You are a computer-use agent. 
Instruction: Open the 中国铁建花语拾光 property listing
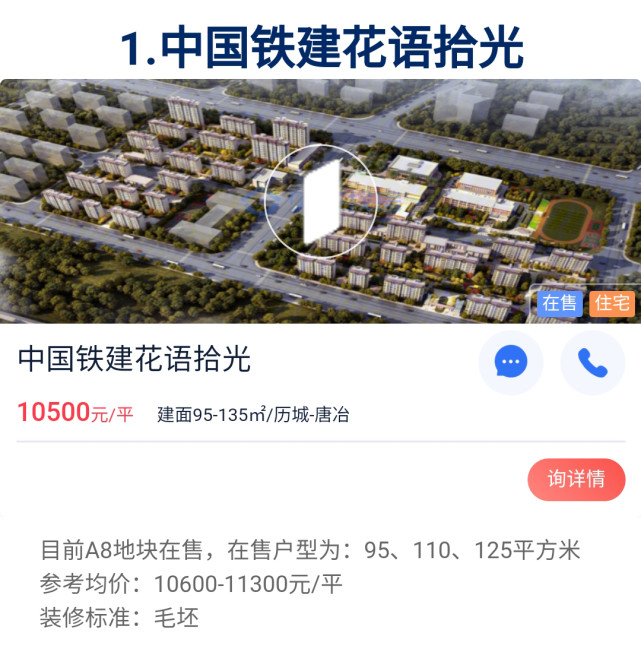click(x=134, y=359)
